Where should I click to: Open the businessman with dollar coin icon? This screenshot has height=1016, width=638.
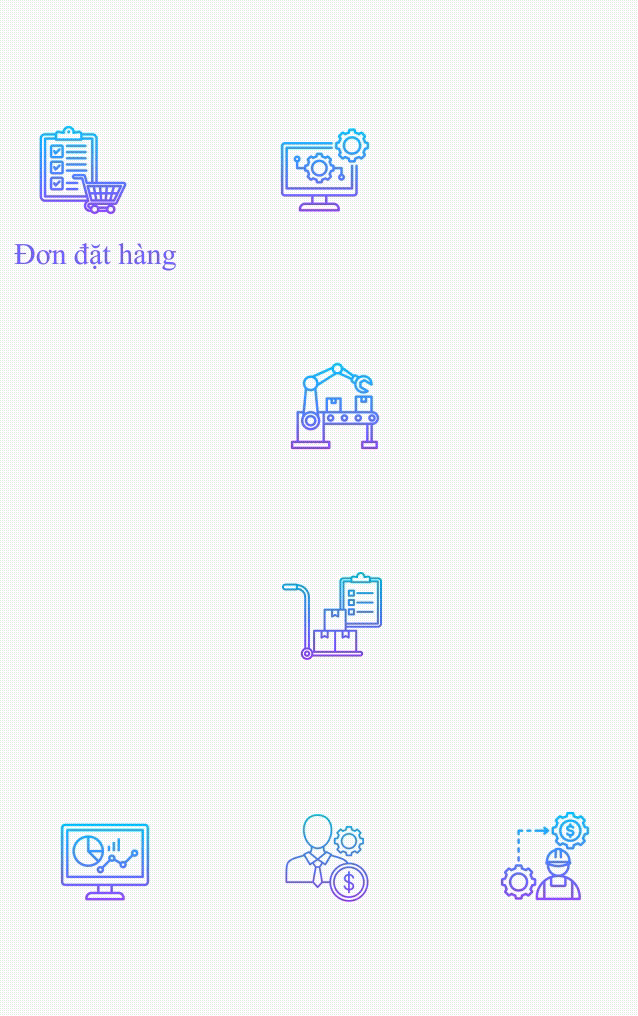click(x=327, y=858)
